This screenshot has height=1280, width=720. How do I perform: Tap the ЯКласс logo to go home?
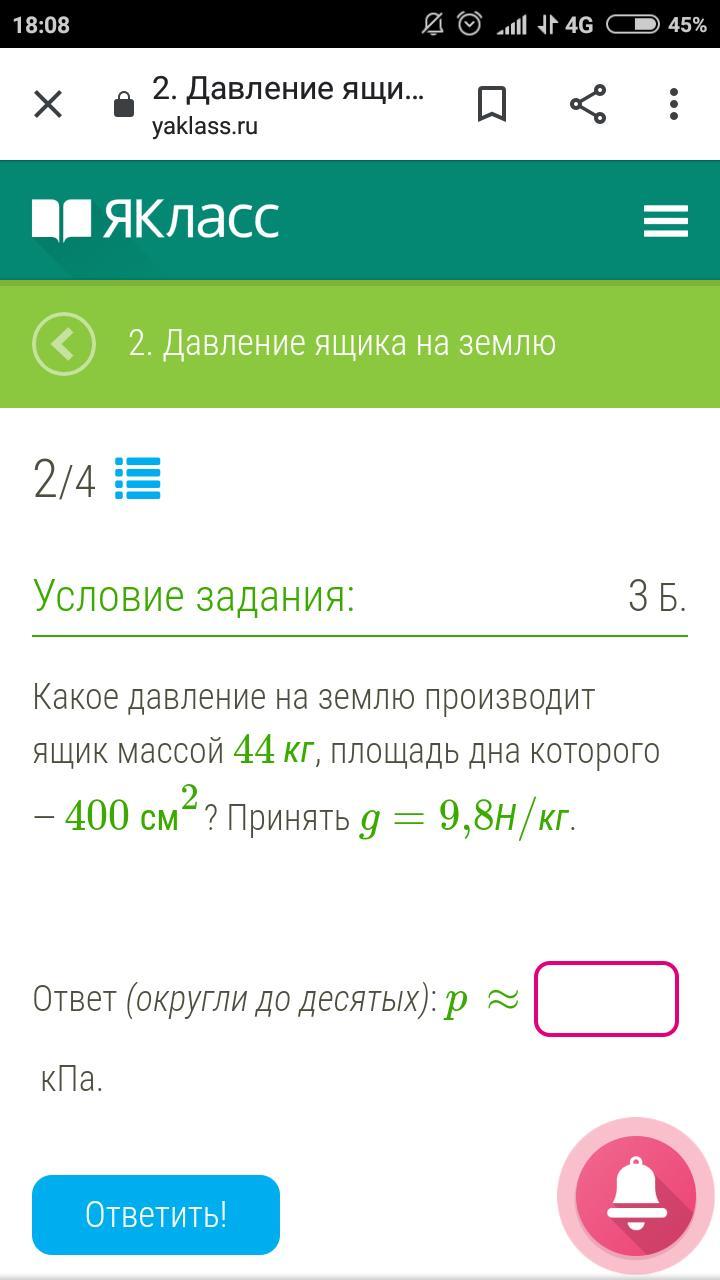click(156, 220)
